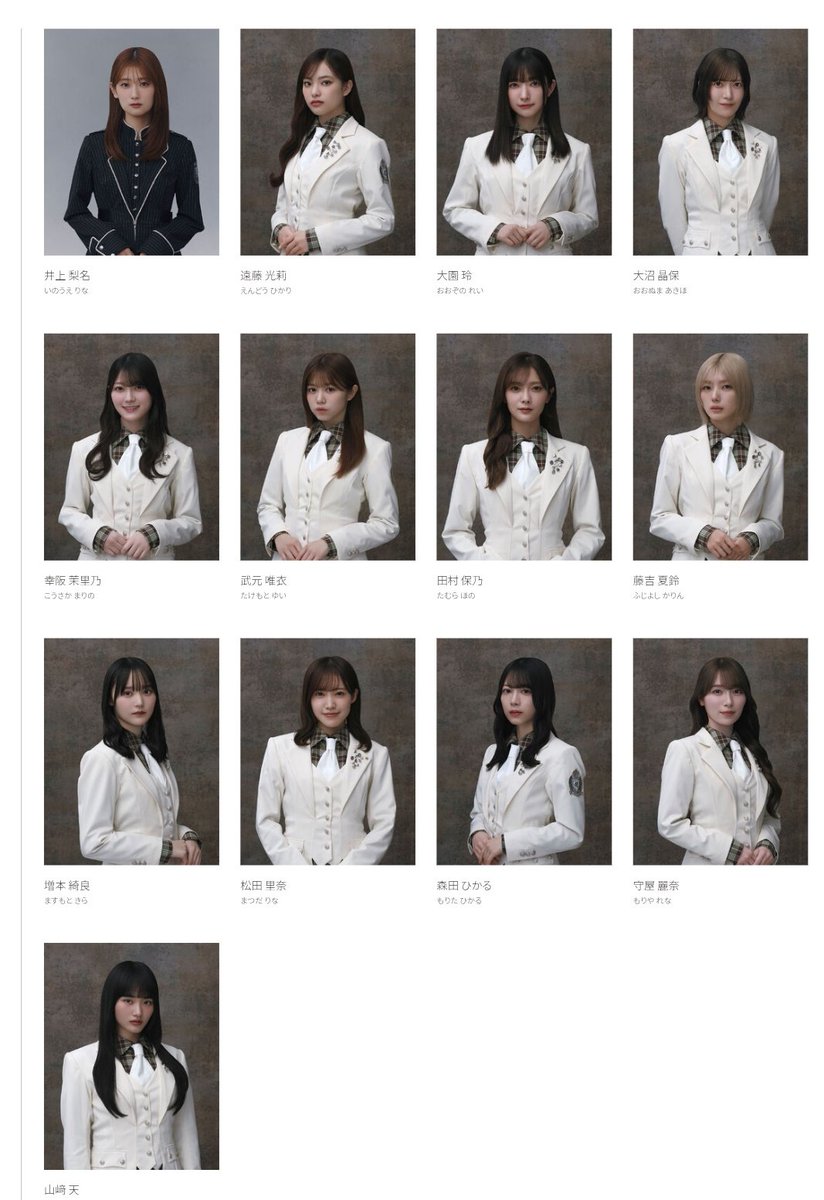Select the 大園 玲 member photo

523,142
